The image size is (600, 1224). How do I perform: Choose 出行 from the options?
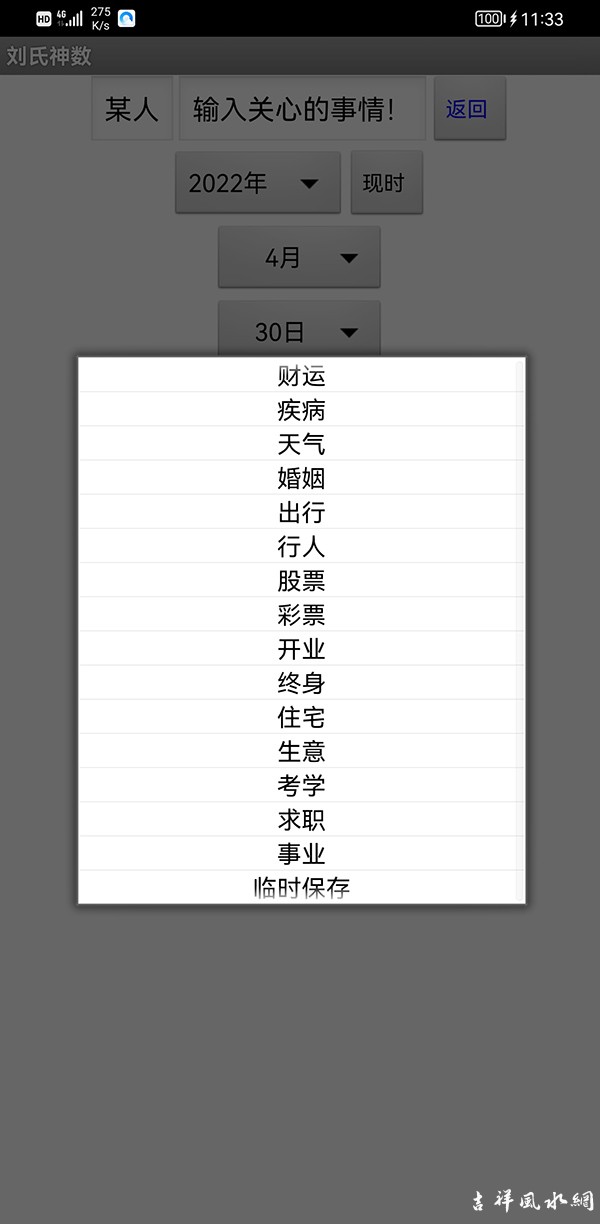click(x=301, y=512)
